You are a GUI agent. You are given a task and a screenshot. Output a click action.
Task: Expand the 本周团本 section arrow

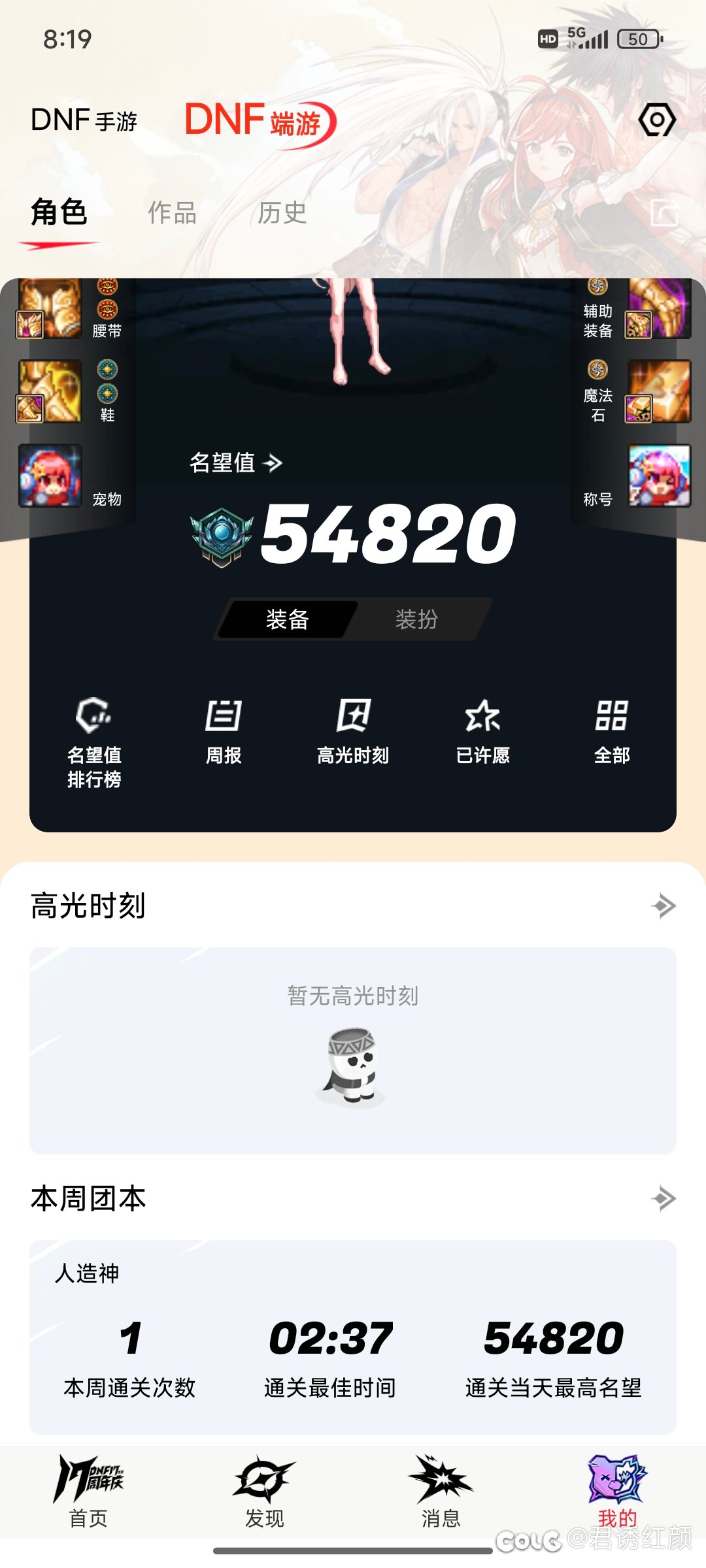tap(664, 1199)
